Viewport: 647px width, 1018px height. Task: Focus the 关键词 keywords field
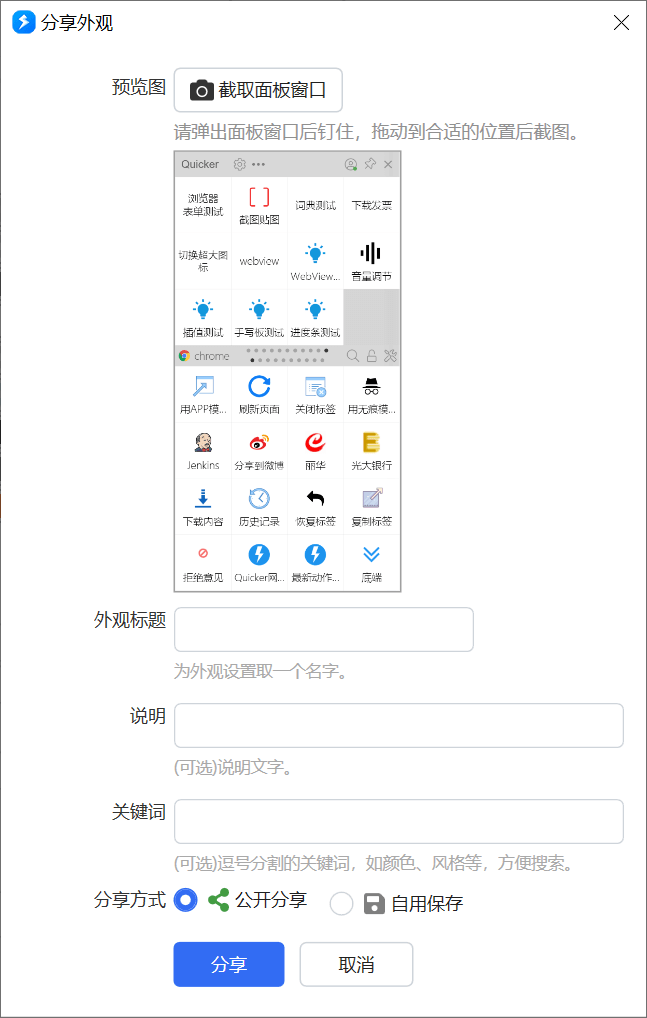coord(398,821)
